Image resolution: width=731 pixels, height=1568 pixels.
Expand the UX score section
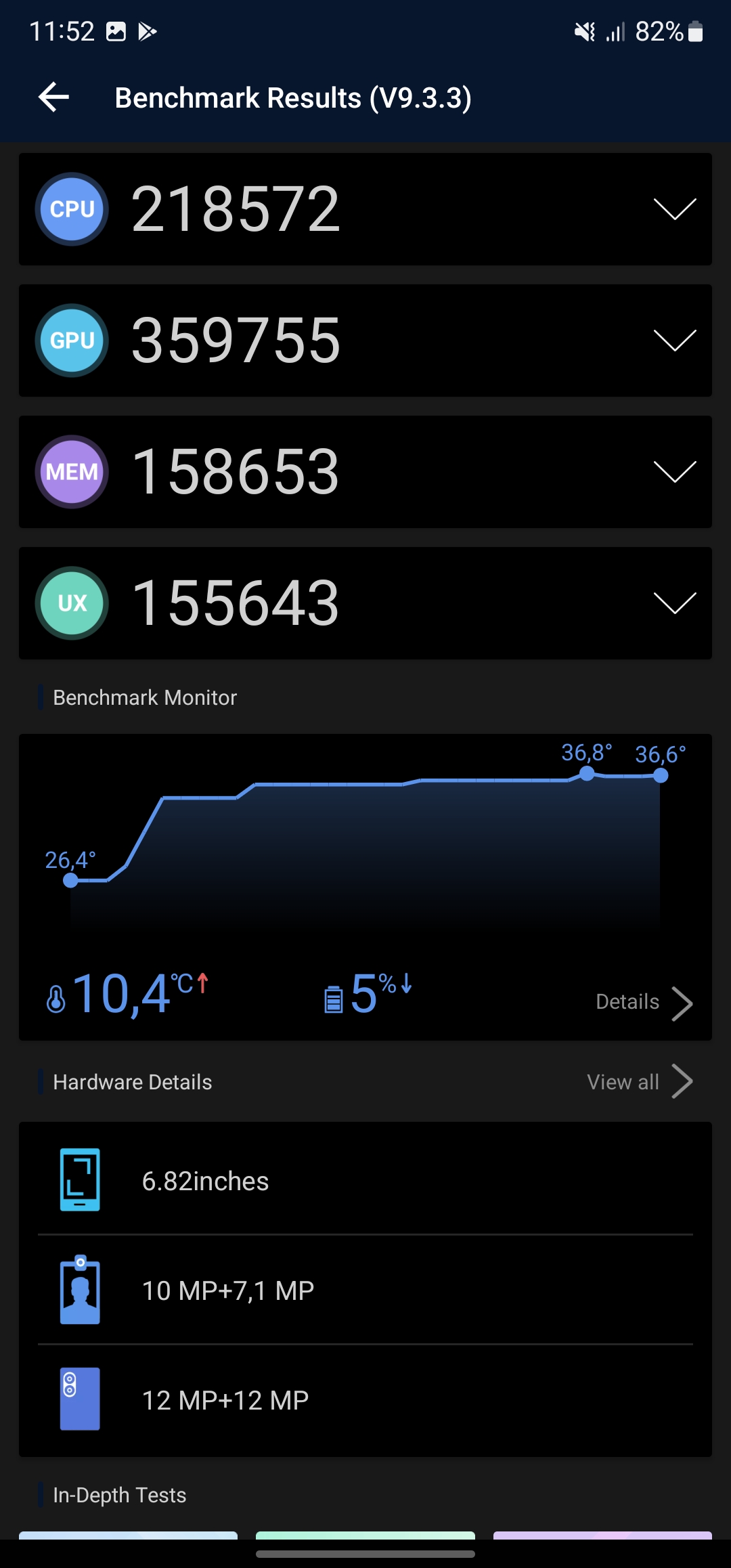[x=674, y=603]
